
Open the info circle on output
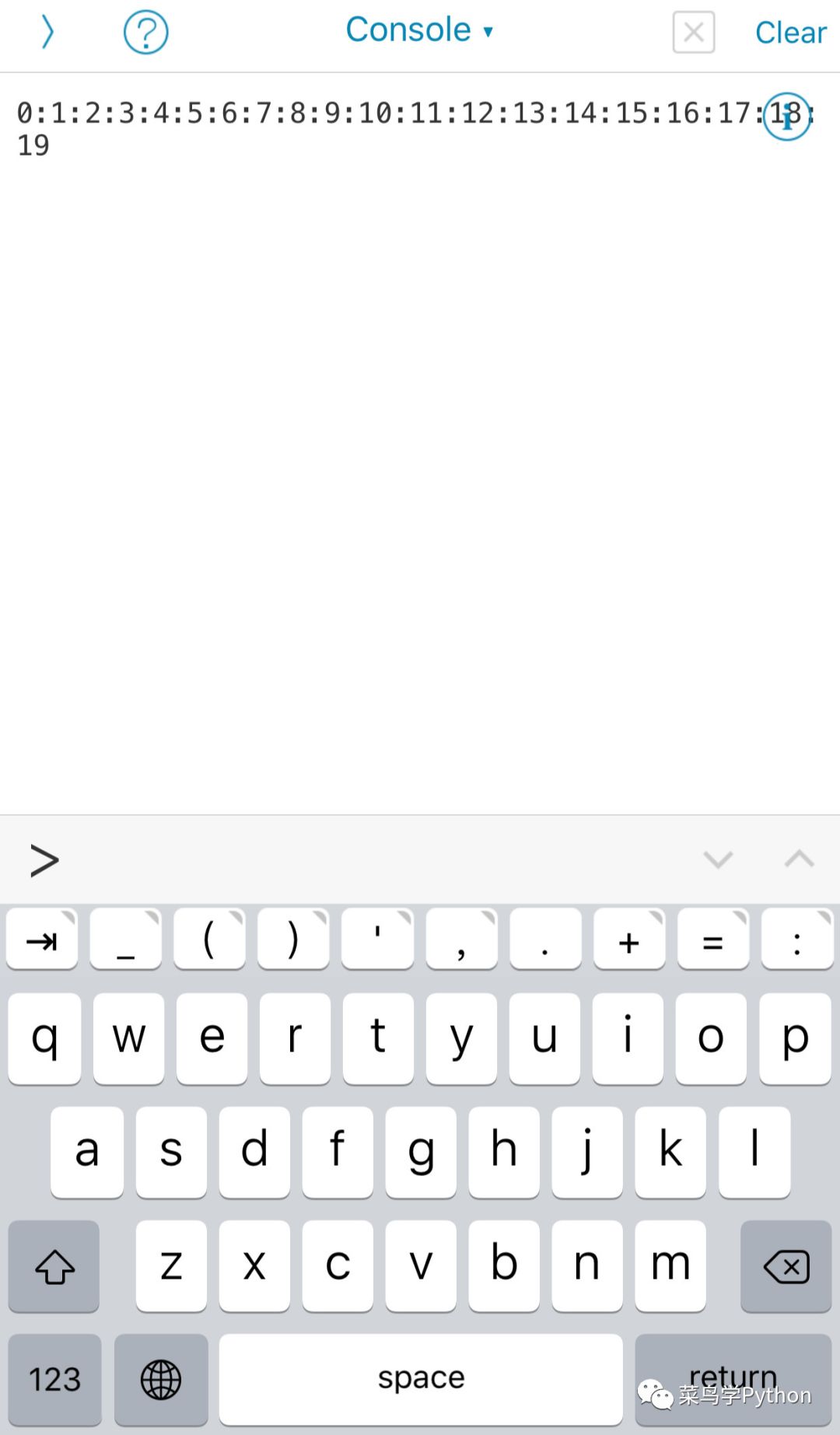click(x=786, y=117)
